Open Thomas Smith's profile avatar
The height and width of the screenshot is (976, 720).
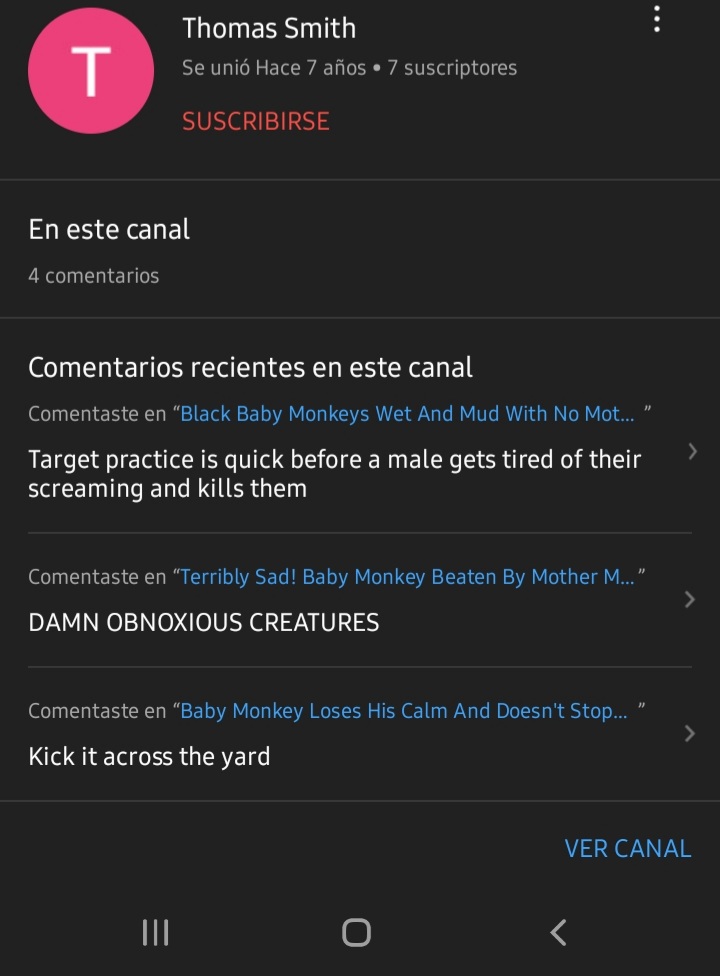click(91, 72)
